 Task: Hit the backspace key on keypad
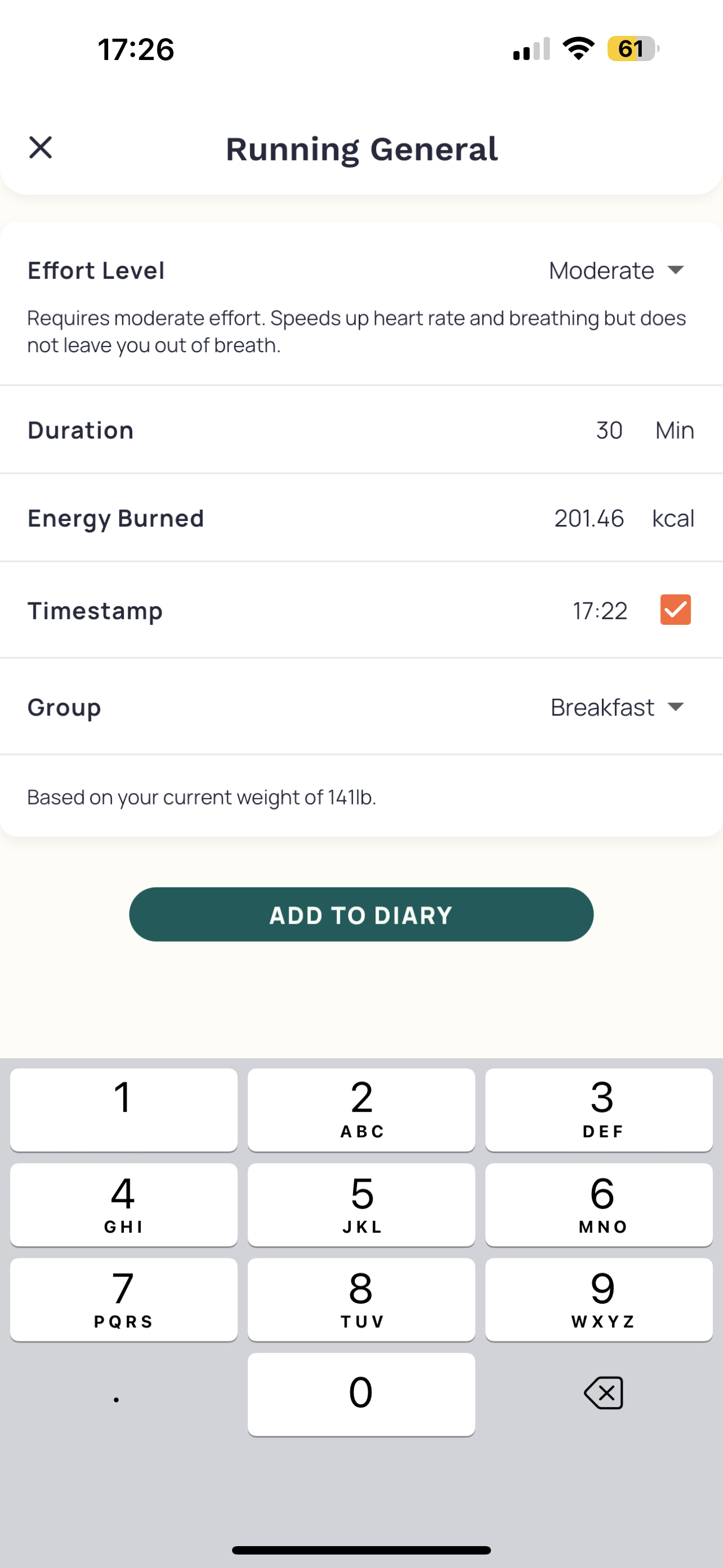(x=603, y=1392)
